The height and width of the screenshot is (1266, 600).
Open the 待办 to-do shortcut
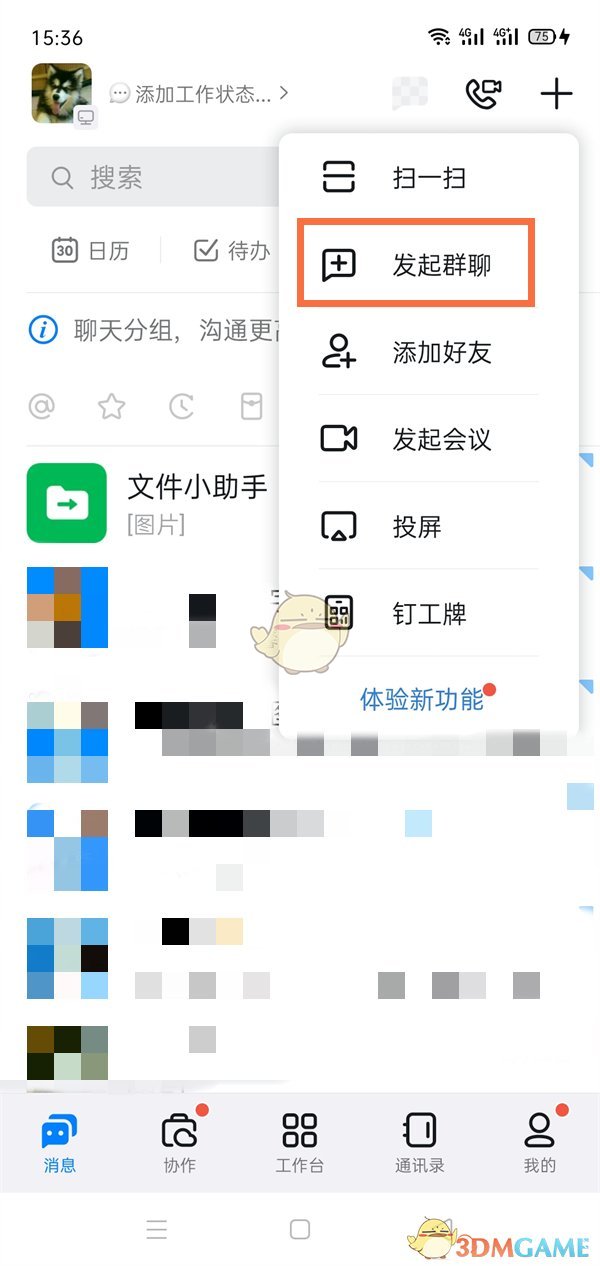click(x=232, y=250)
